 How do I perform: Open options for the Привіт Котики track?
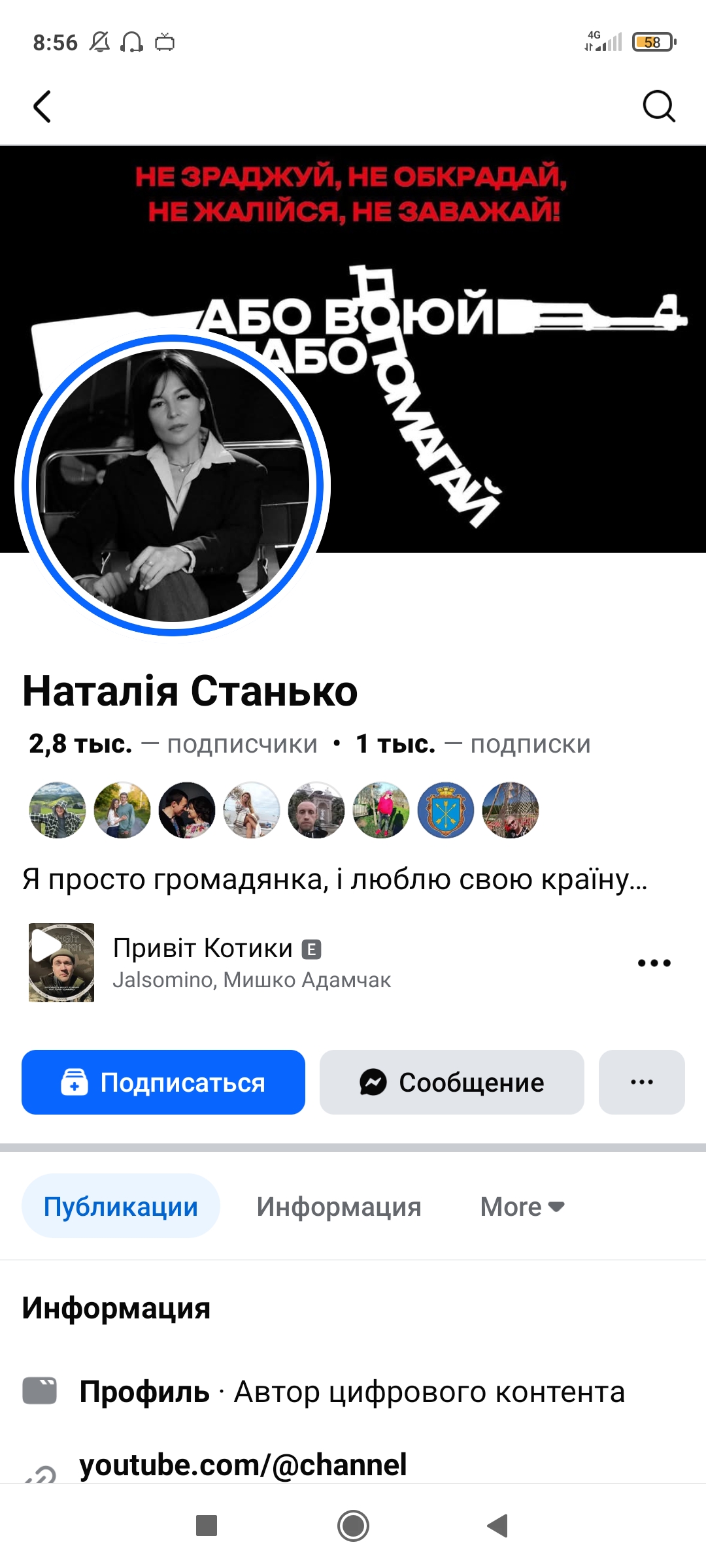pos(654,963)
